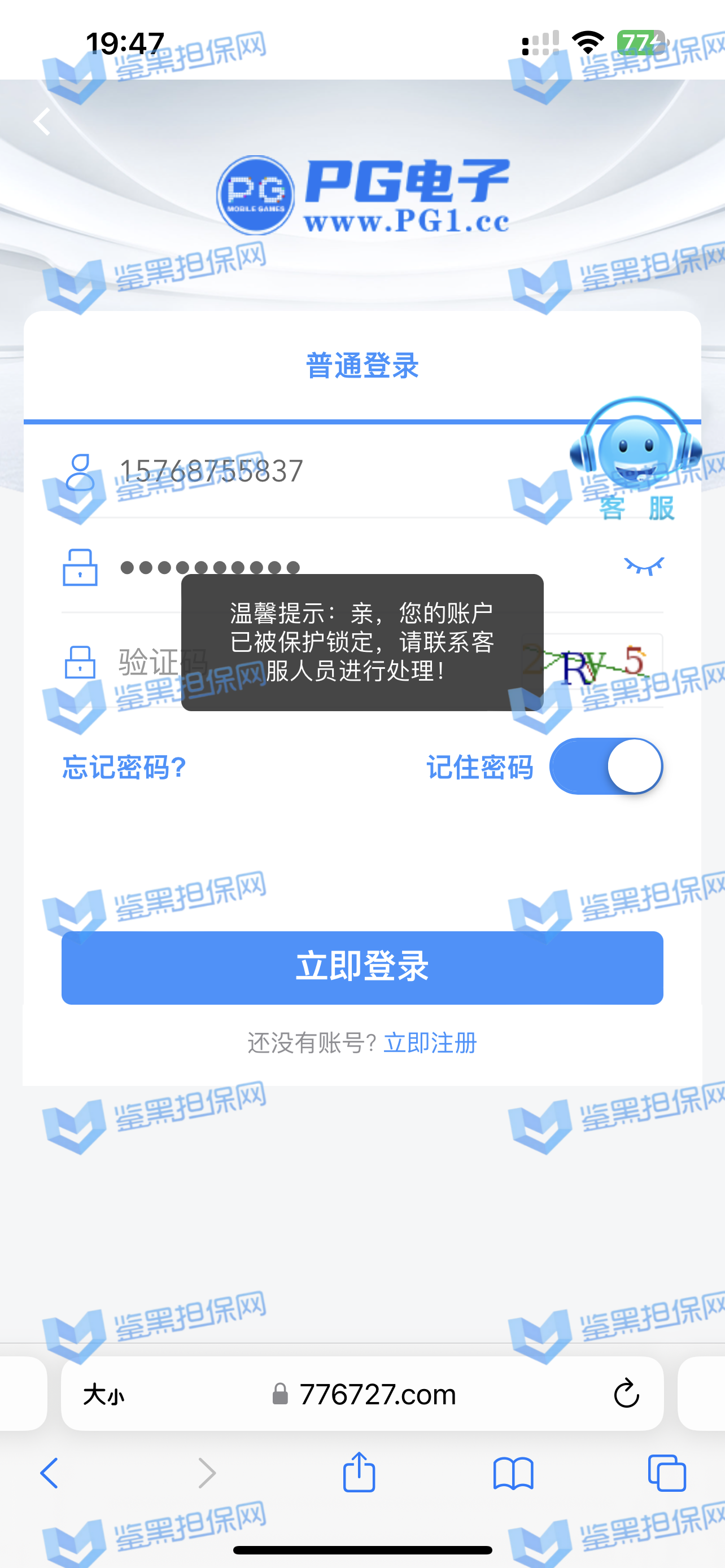Reload the page in Safari

point(626,1394)
